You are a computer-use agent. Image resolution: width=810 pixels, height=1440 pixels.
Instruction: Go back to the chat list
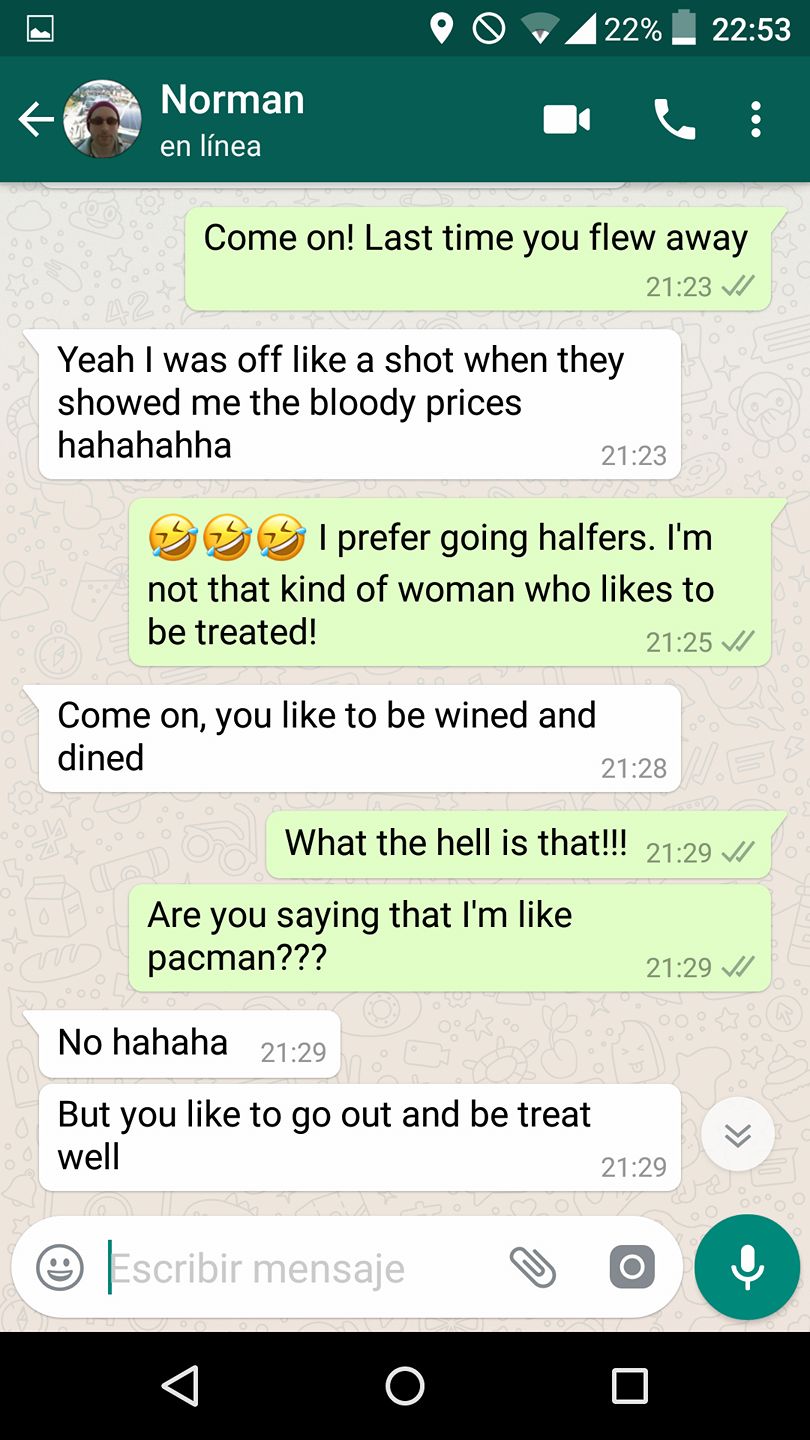pyautogui.click(x=36, y=120)
